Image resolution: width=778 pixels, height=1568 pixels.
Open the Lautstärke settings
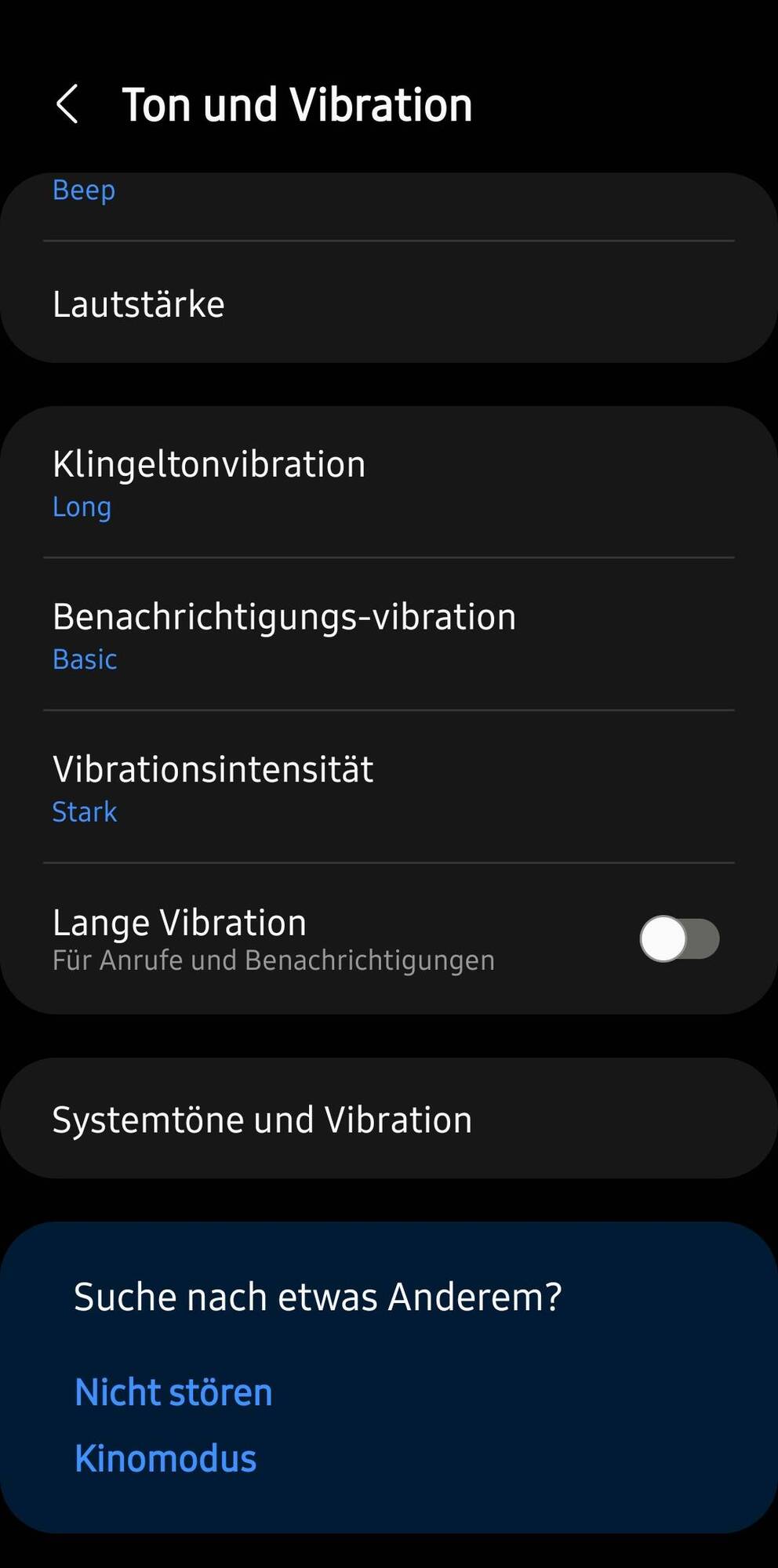(388, 303)
